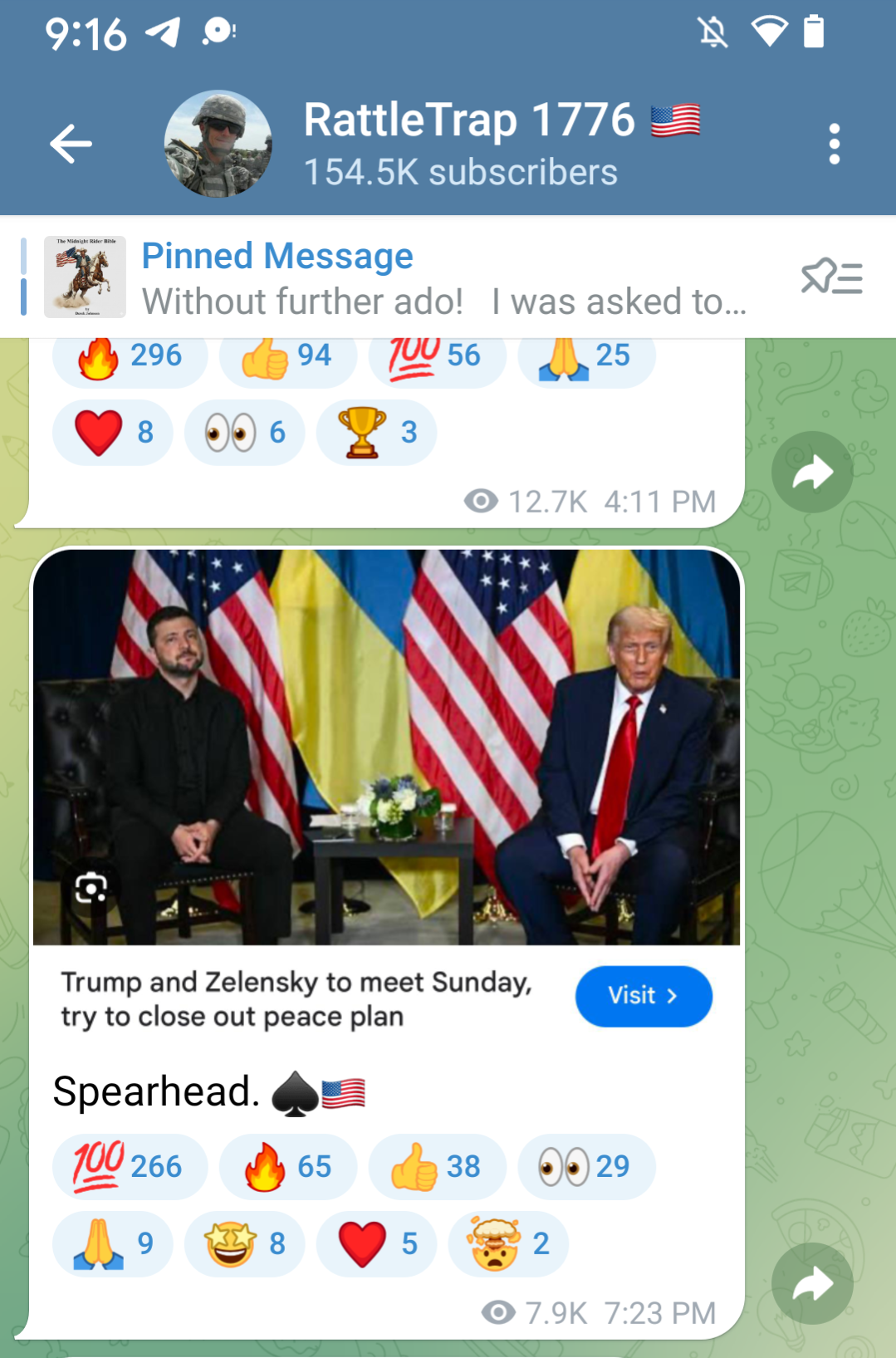The image size is (896, 1358).
Task: Add fire reaction with 65 count
Action: tap(287, 1166)
